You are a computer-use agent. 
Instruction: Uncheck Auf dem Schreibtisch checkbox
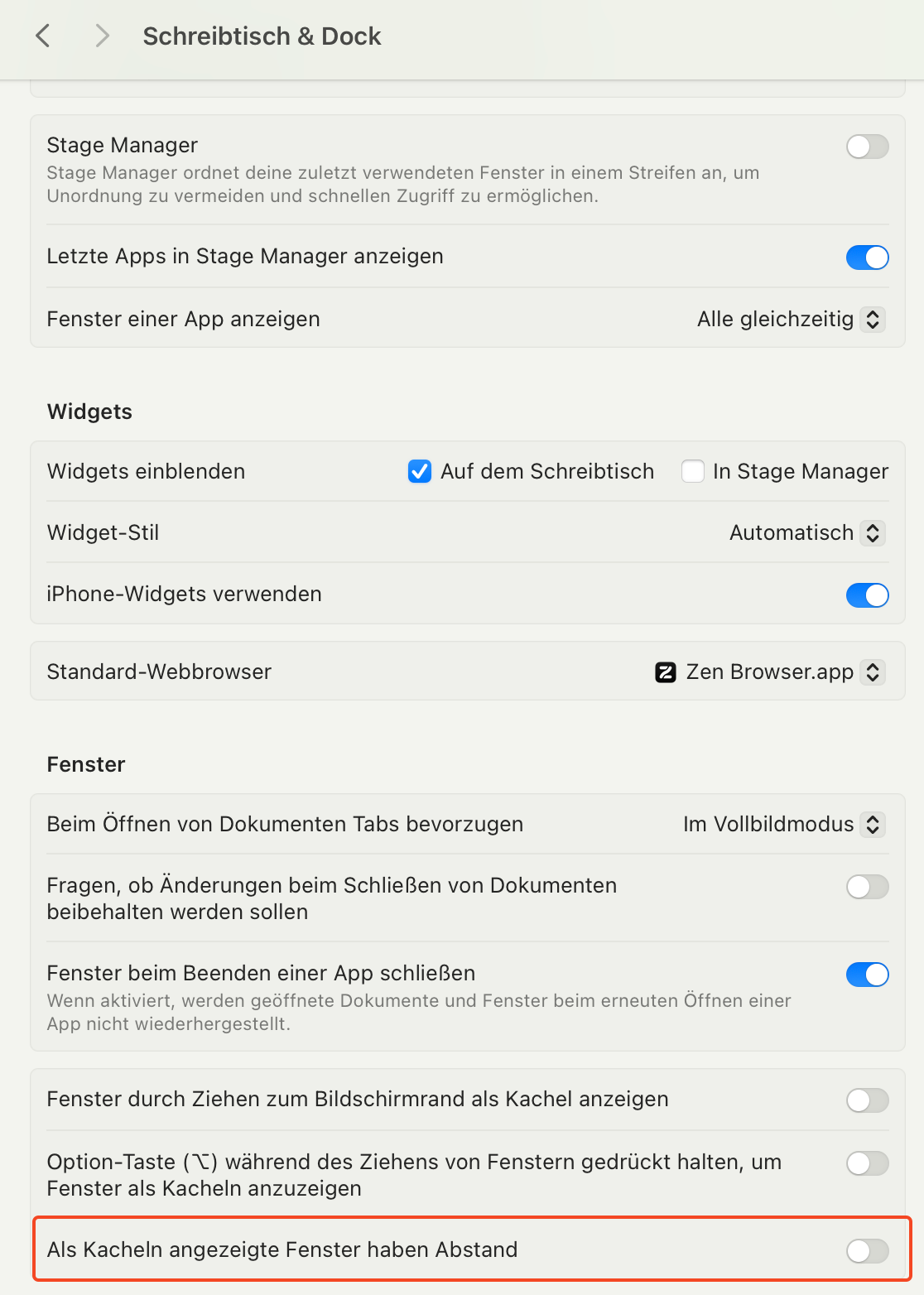pyautogui.click(x=420, y=472)
